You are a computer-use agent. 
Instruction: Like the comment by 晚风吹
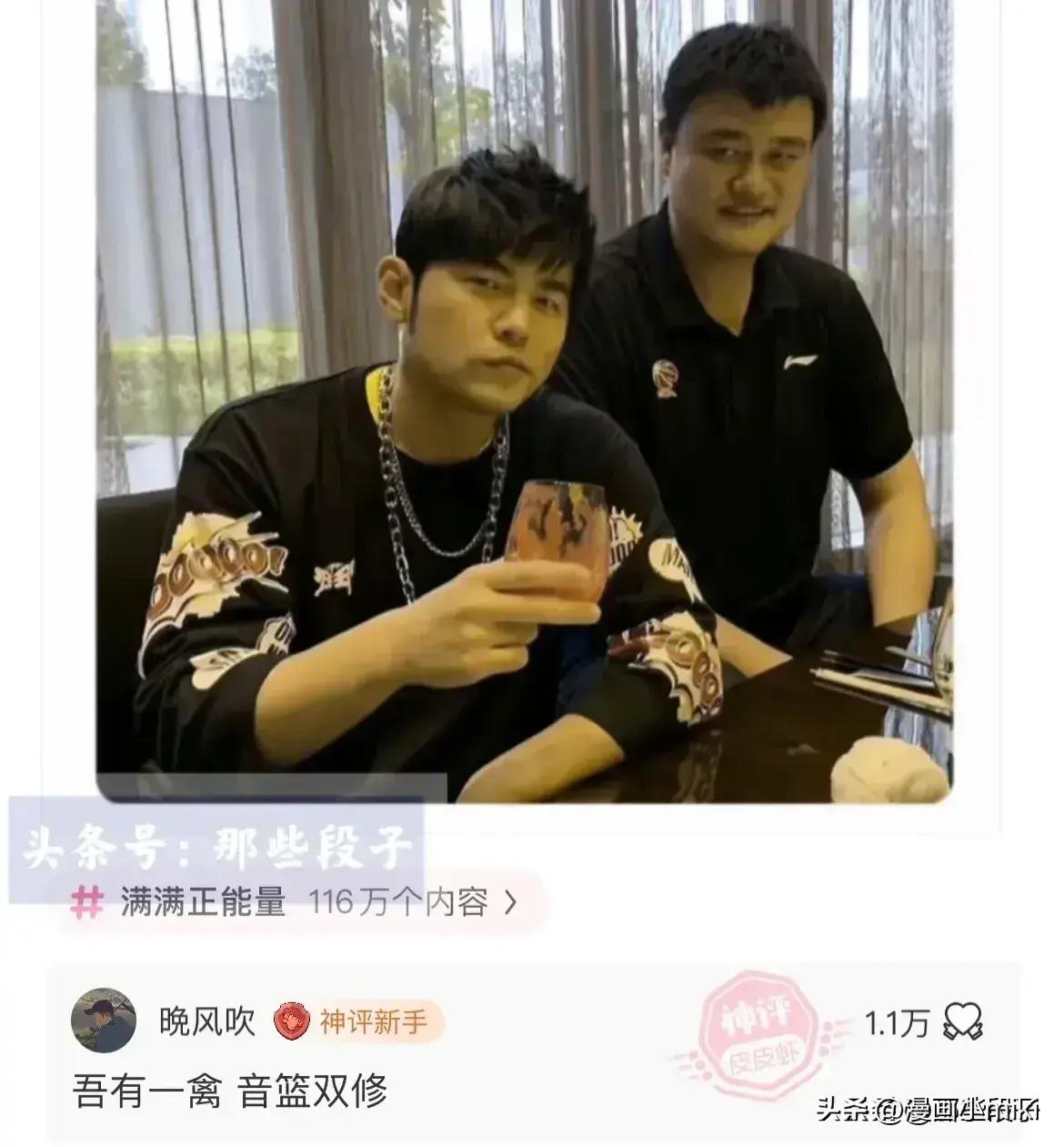964,1021
